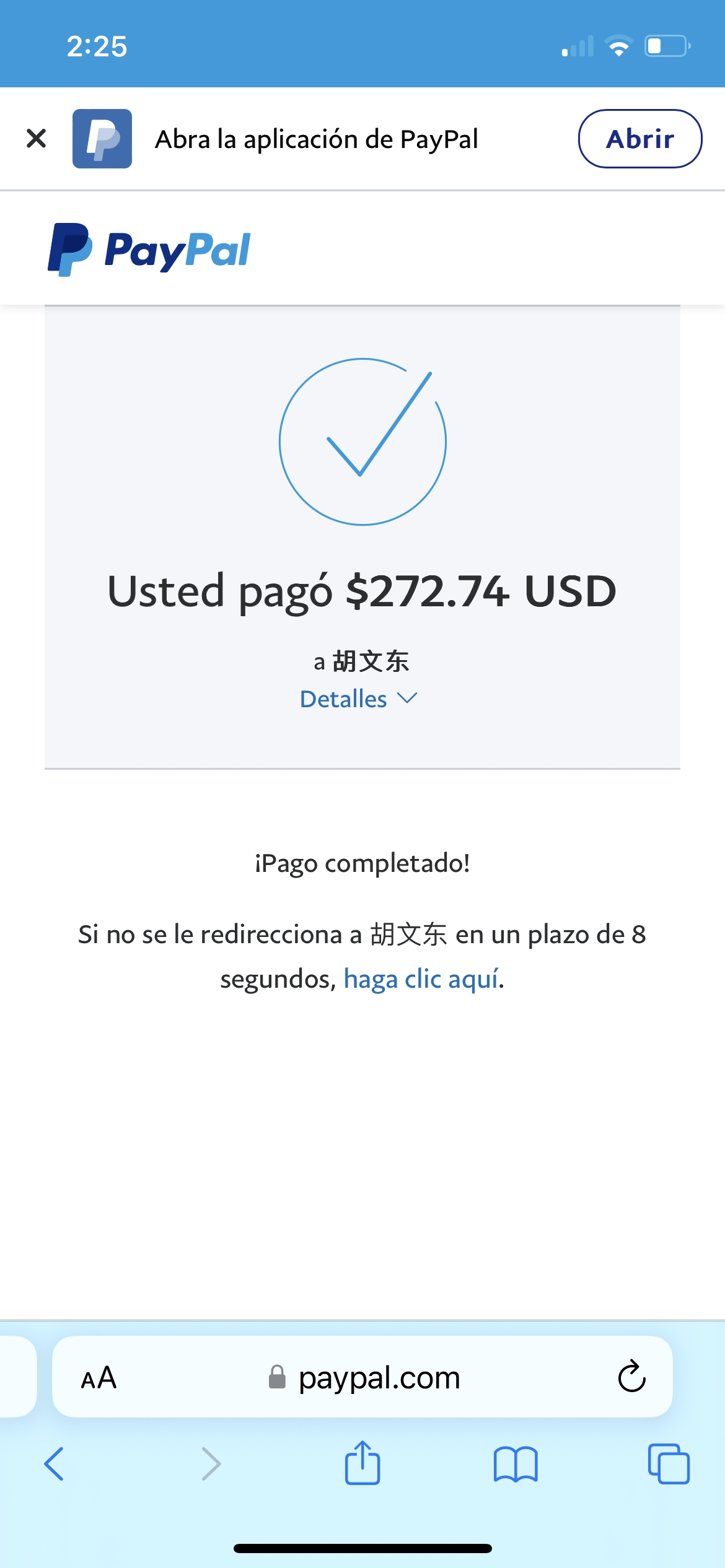Go back to the previous page

pos(55,1464)
